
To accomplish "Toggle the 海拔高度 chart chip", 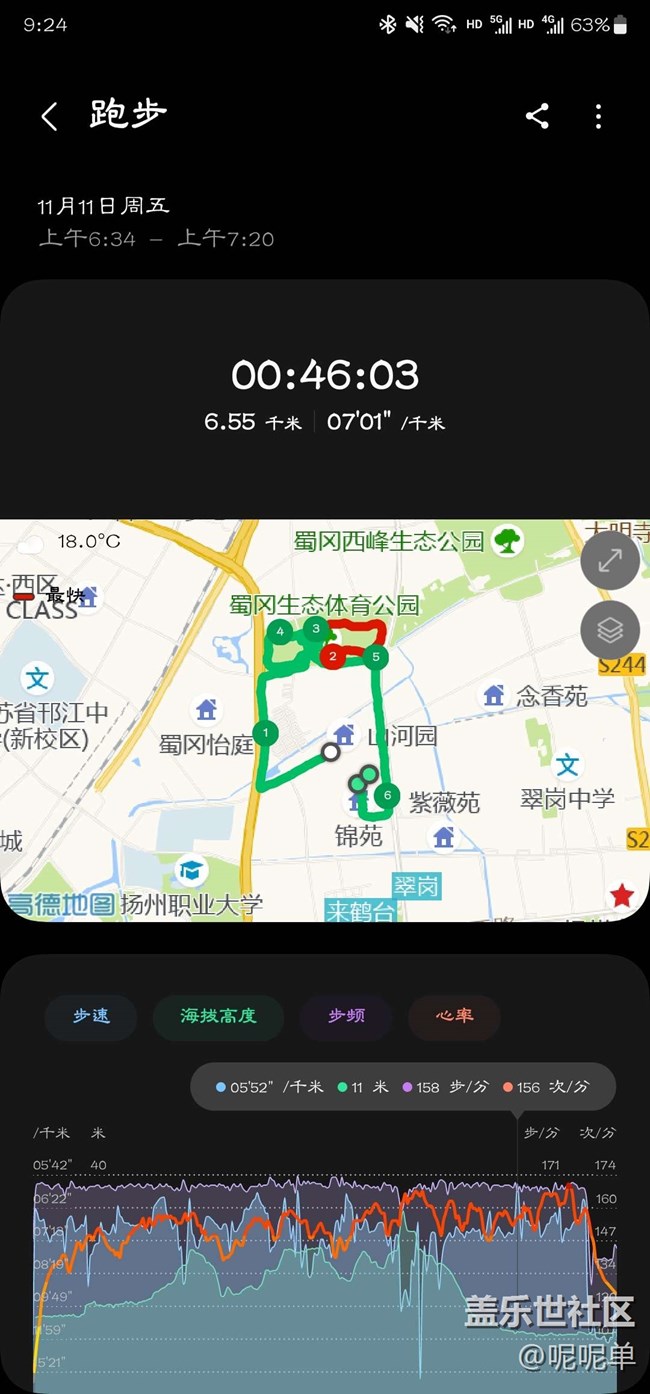I will 218,1016.
